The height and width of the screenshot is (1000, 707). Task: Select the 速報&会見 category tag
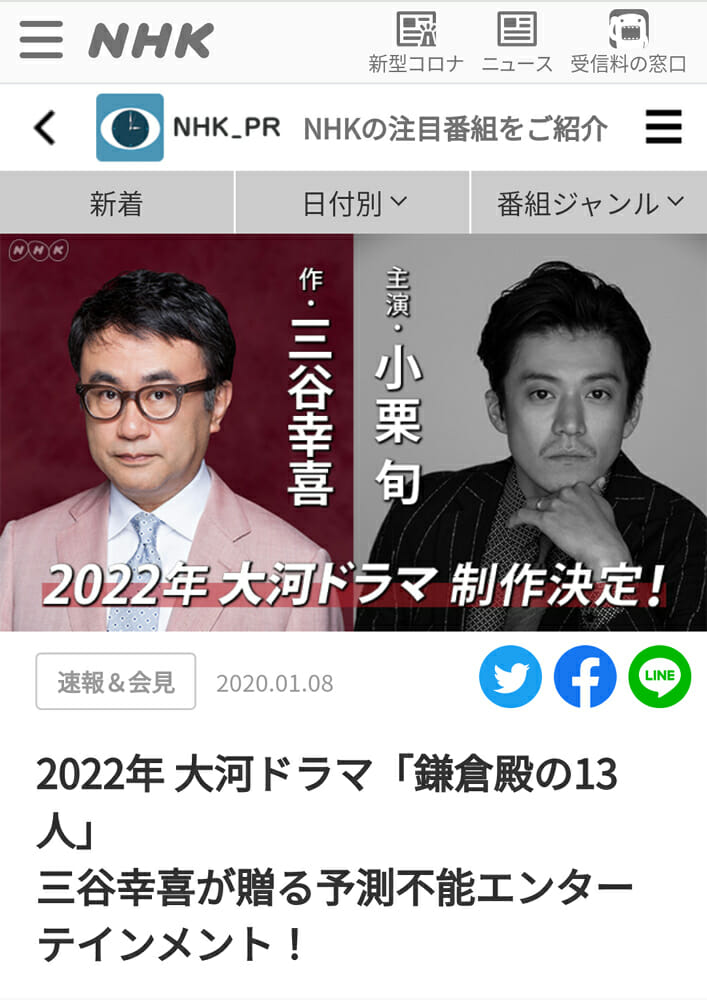point(116,682)
